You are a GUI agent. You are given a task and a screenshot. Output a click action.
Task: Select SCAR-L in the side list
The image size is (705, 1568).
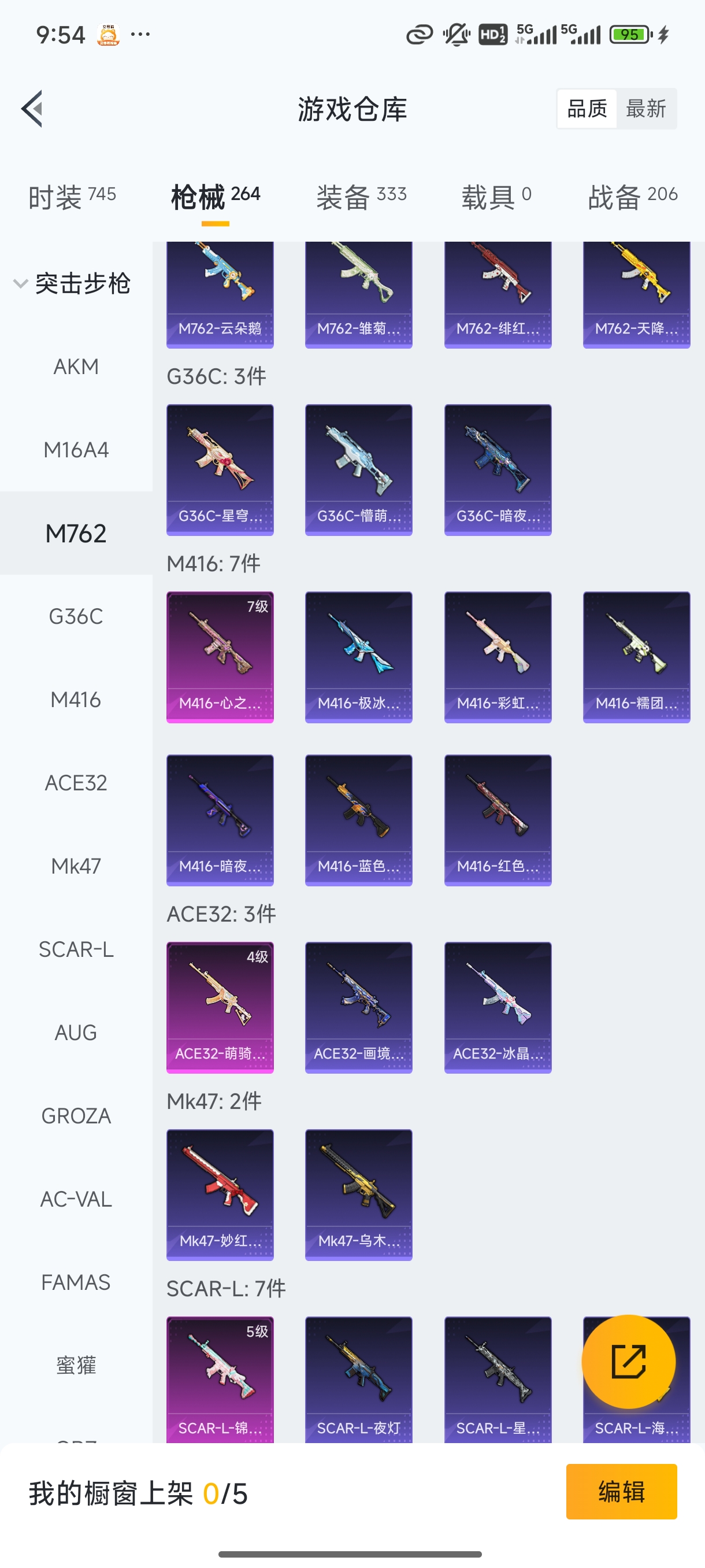(76, 949)
